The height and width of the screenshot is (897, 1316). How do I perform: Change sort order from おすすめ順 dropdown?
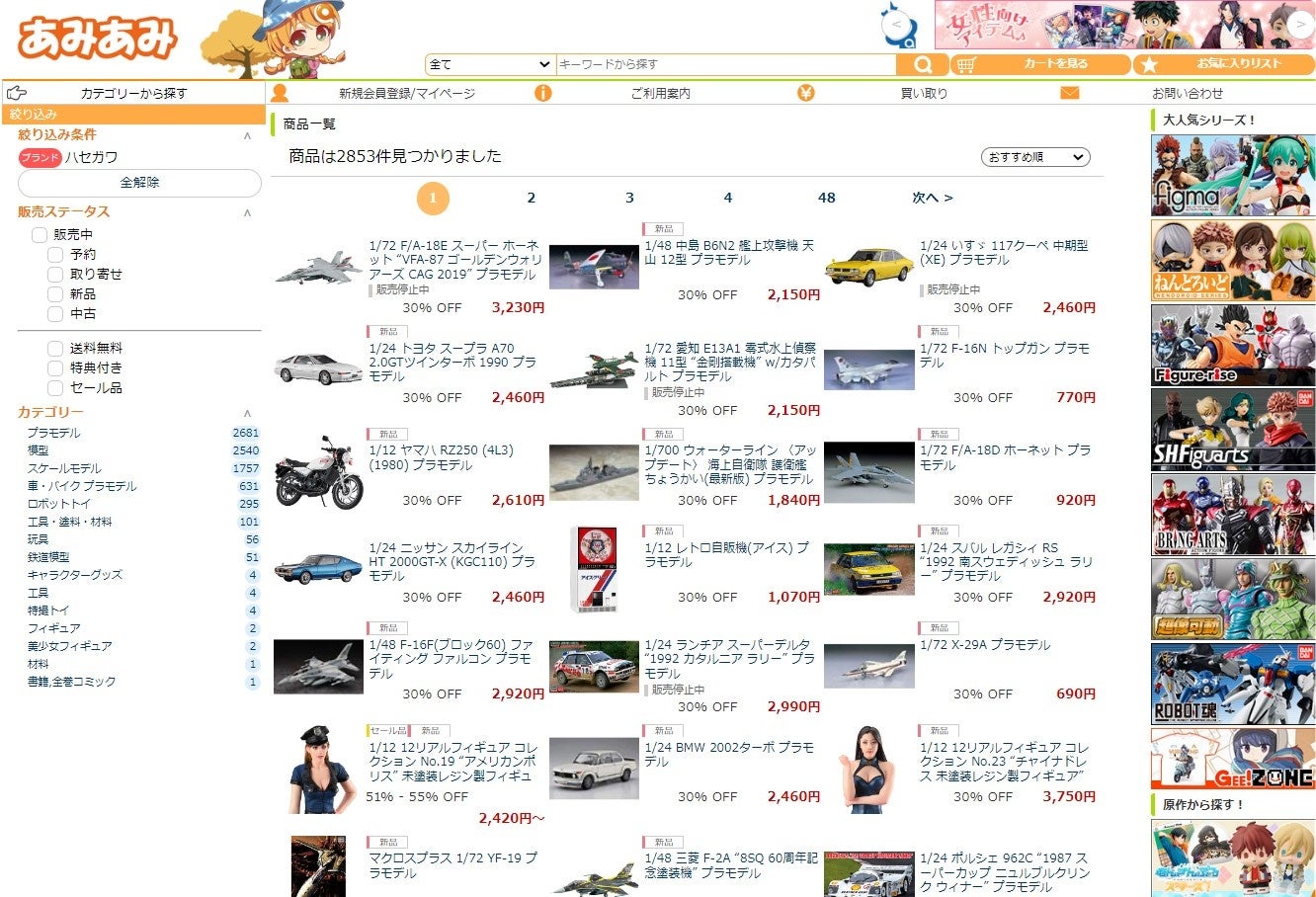coord(1035,157)
